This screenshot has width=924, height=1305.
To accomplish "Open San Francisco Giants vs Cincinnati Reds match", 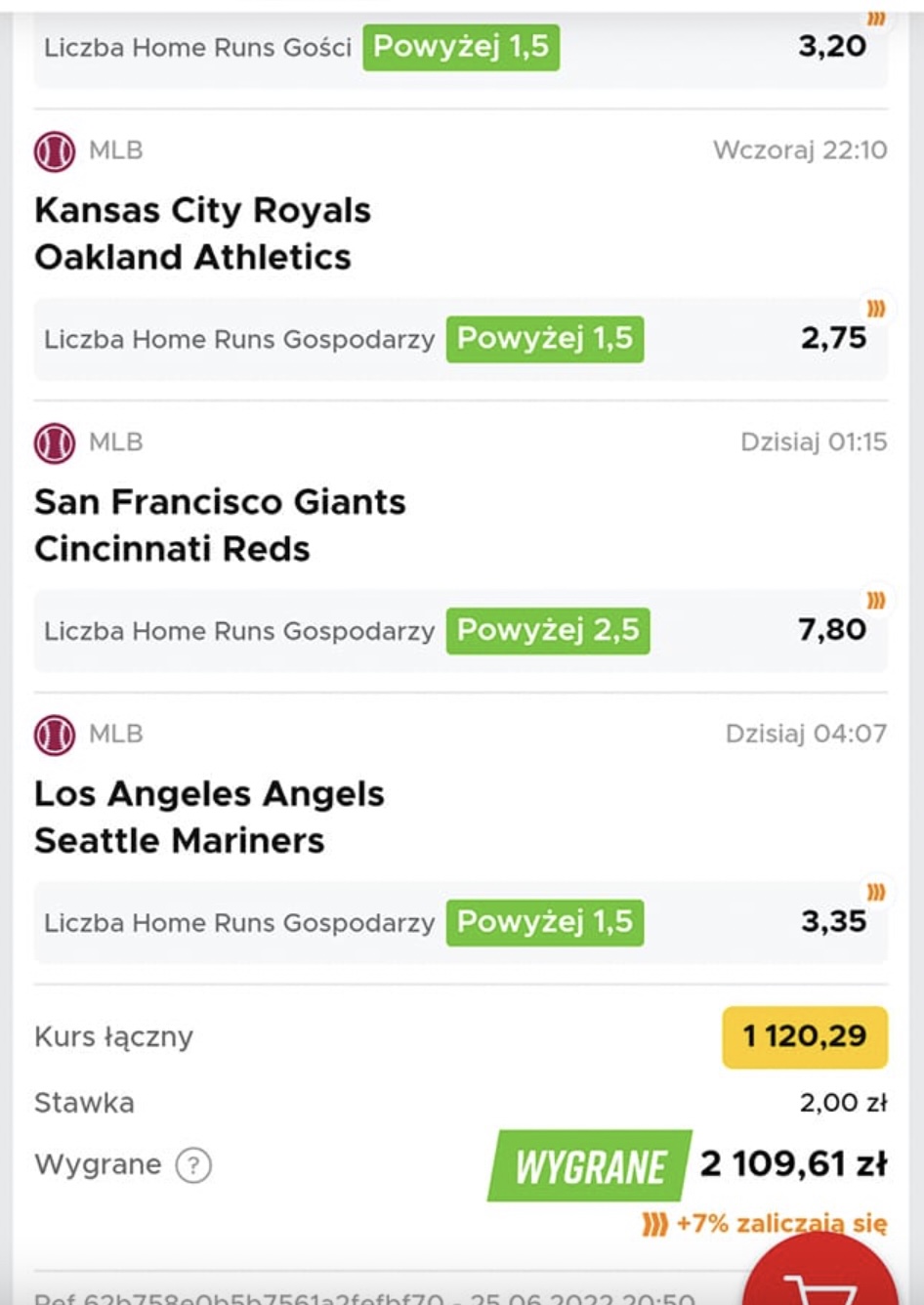I will coord(220,526).
